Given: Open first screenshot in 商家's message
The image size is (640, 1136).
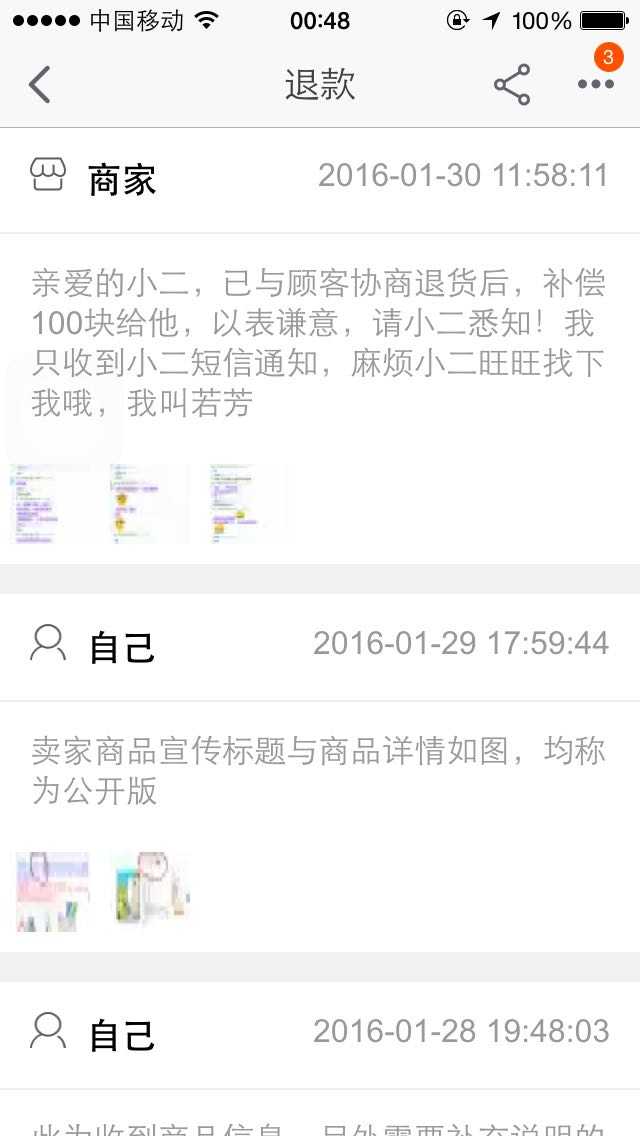Looking at the screenshot, I should pyautogui.click(x=48, y=503).
